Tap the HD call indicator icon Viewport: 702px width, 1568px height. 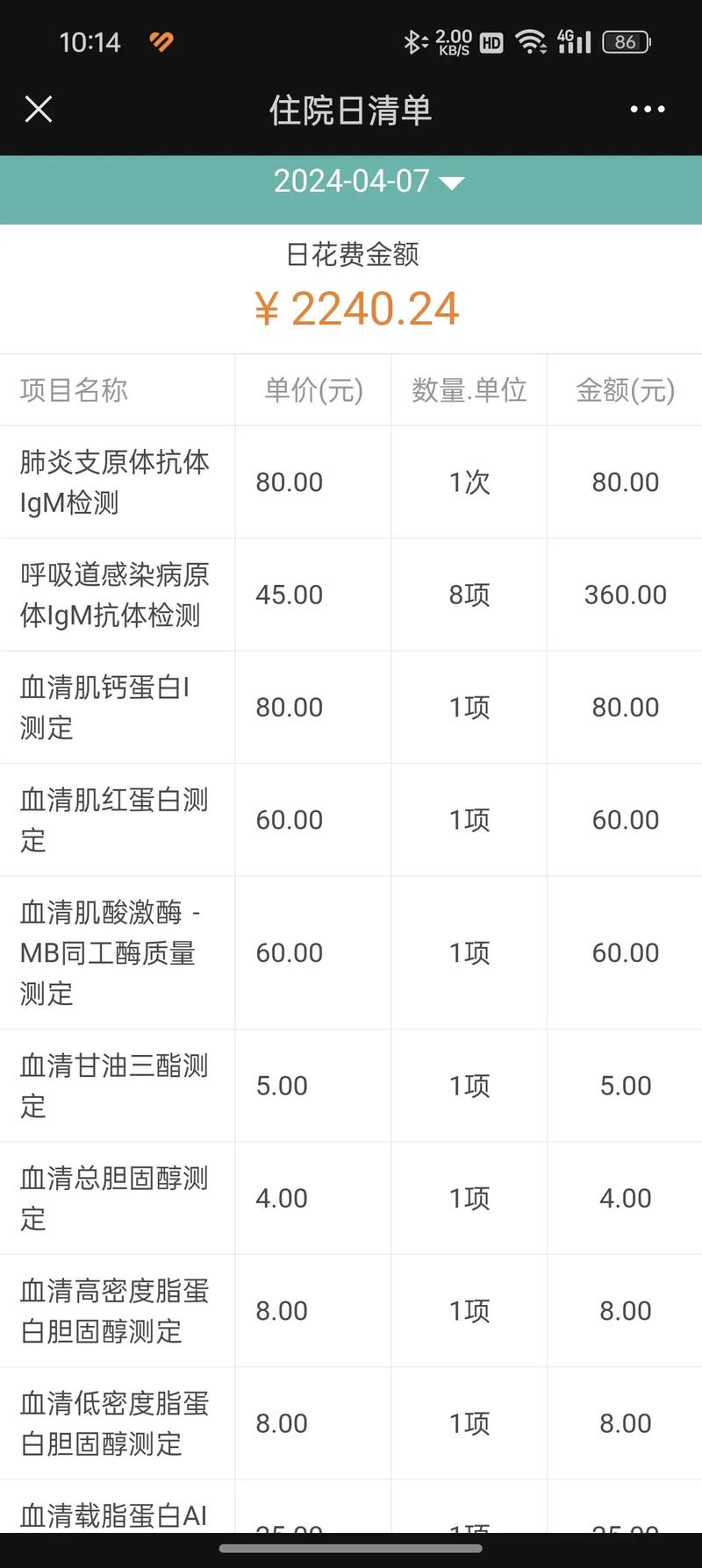point(490,41)
